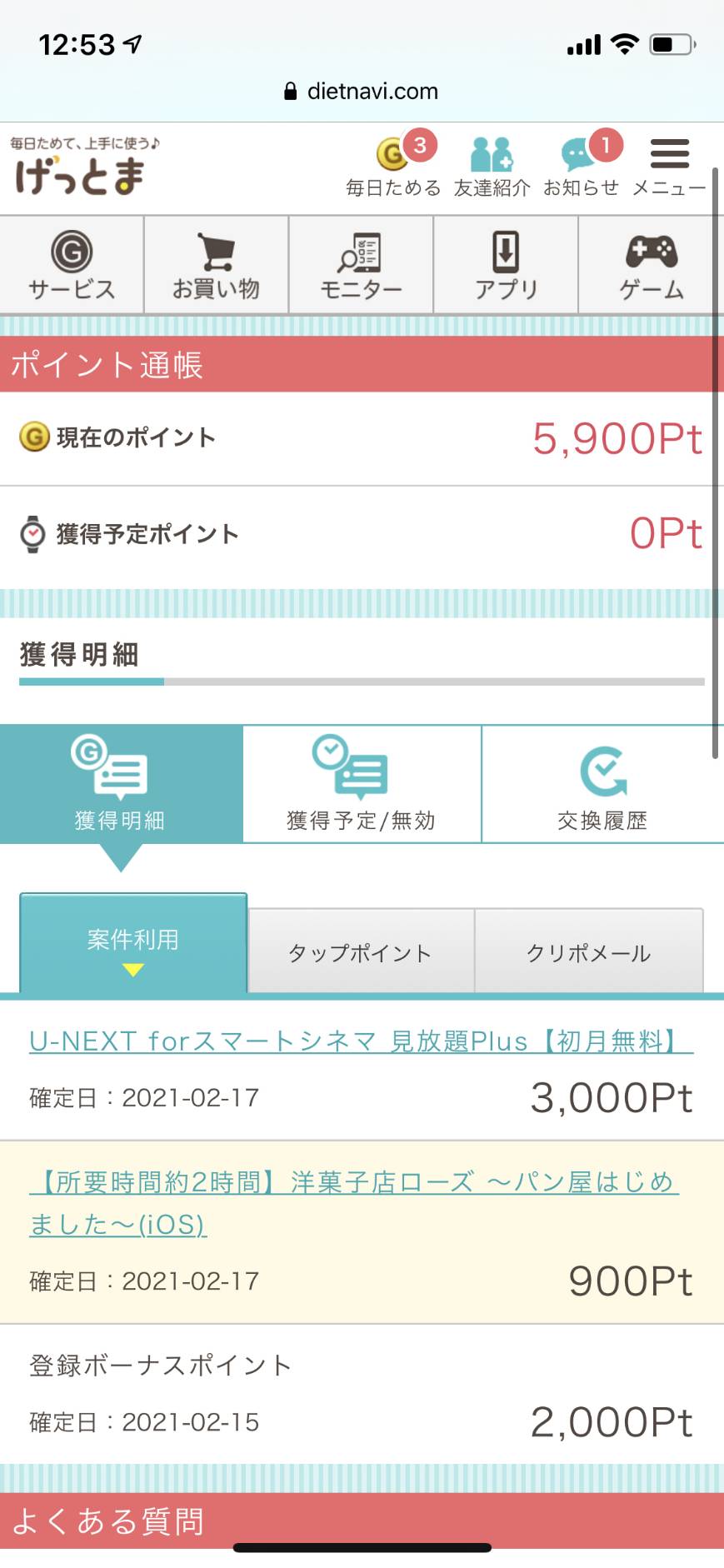Tap the dietnavi.com address bar
The width and height of the screenshot is (724, 1568).
362,91
